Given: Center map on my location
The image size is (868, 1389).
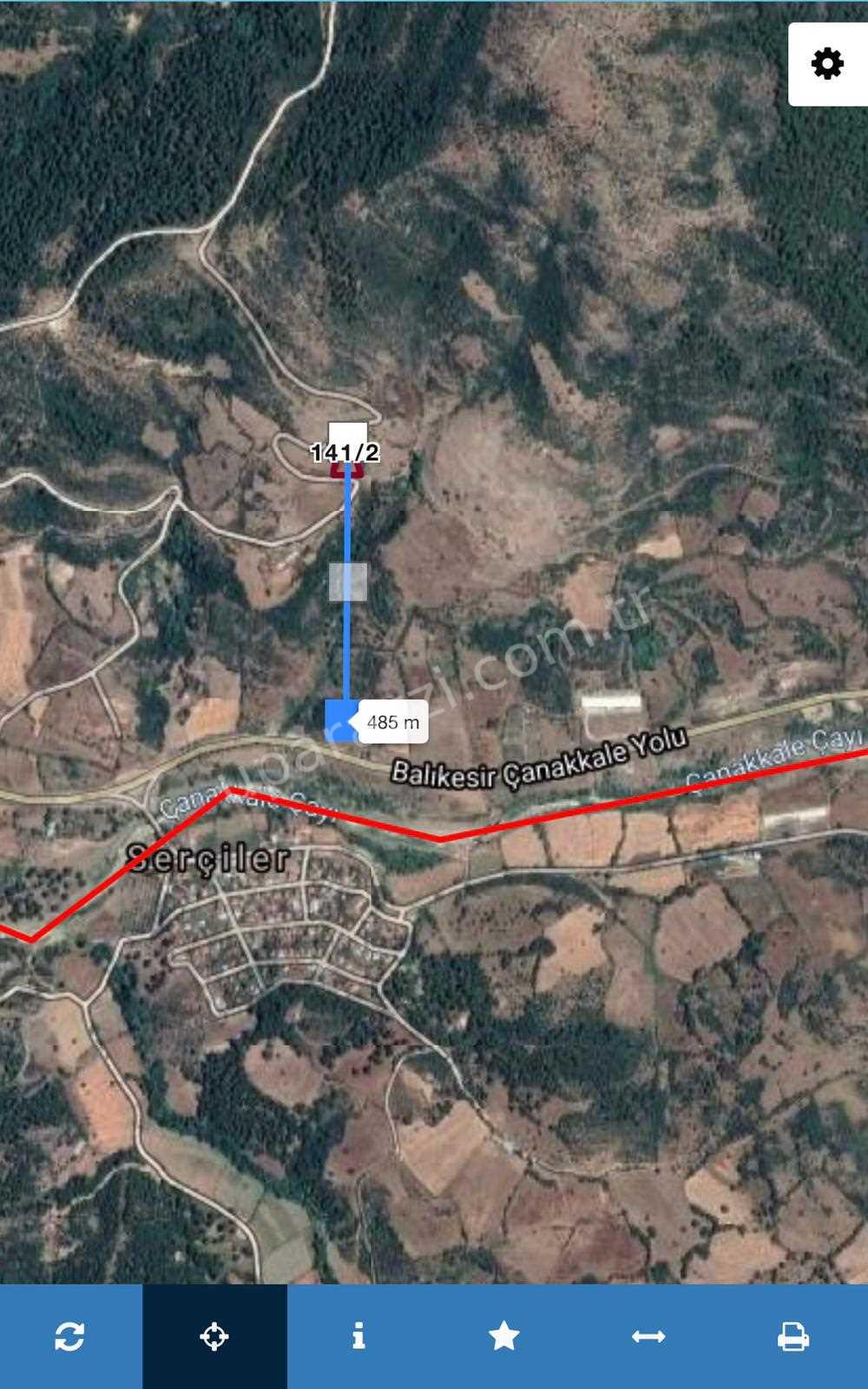Looking at the screenshot, I should click(214, 1336).
